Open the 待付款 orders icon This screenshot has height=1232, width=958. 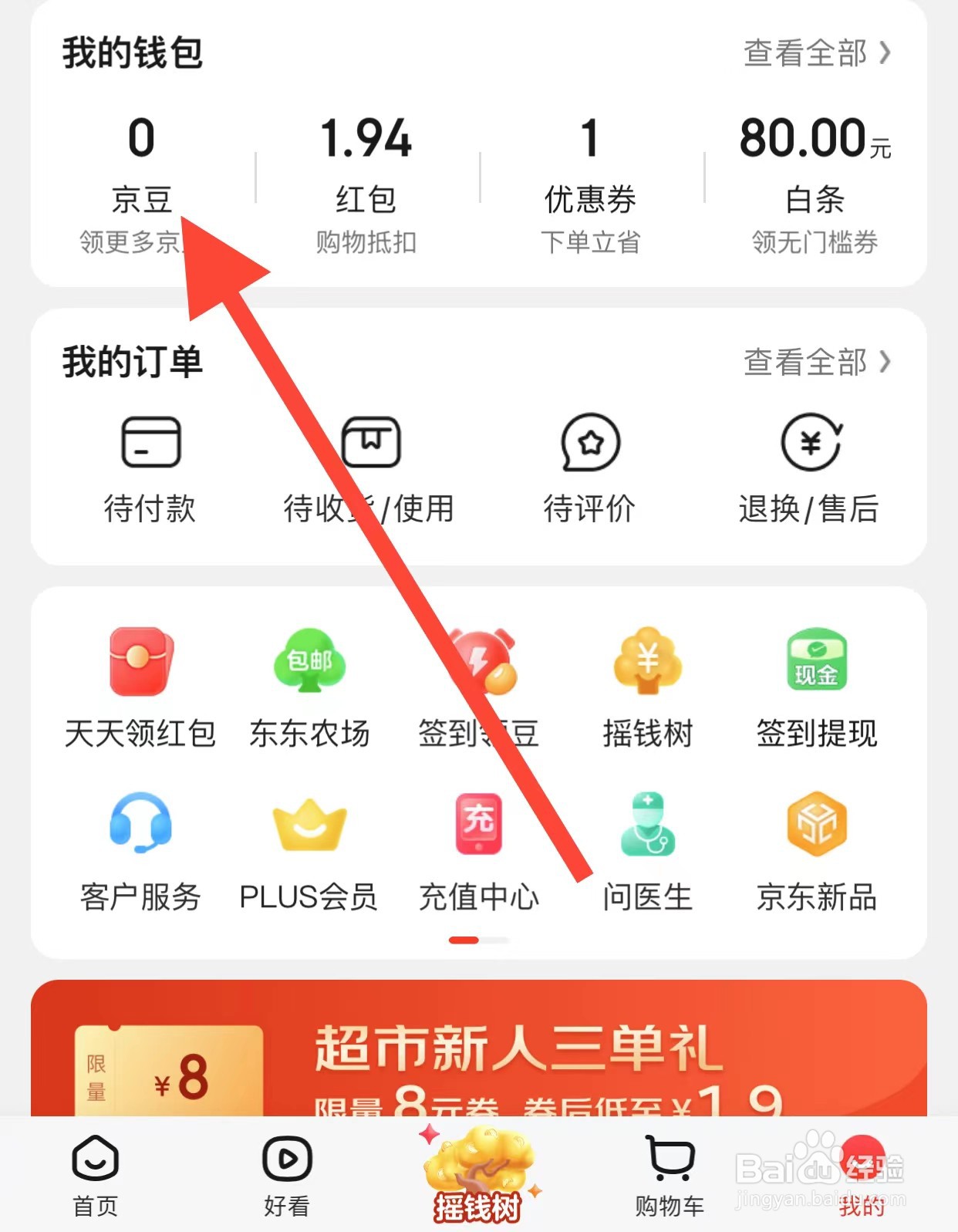pyautogui.click(x=151, y=463)
